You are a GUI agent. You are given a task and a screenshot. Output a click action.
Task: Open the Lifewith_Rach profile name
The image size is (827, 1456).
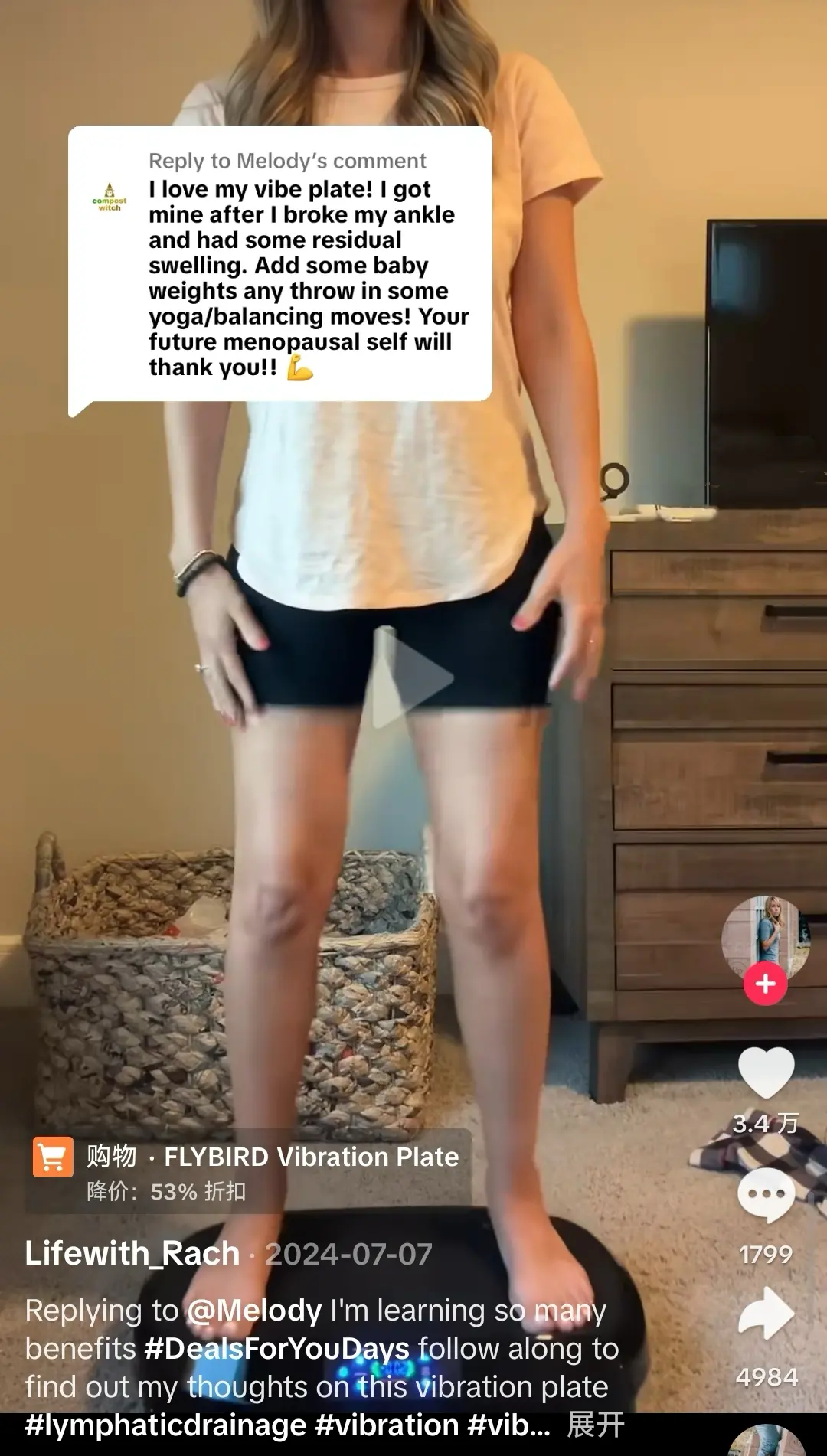(x=132, y=1254)
